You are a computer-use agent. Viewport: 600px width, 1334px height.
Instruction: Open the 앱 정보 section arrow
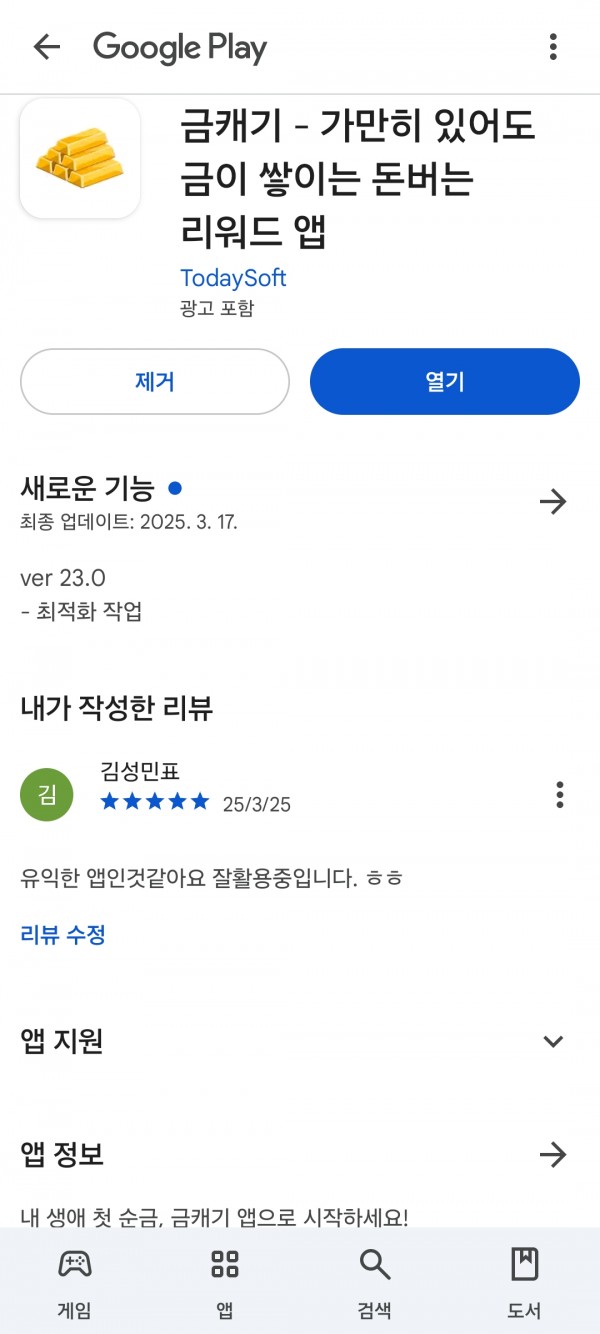pyautogui.click(x=553, y=1155)
